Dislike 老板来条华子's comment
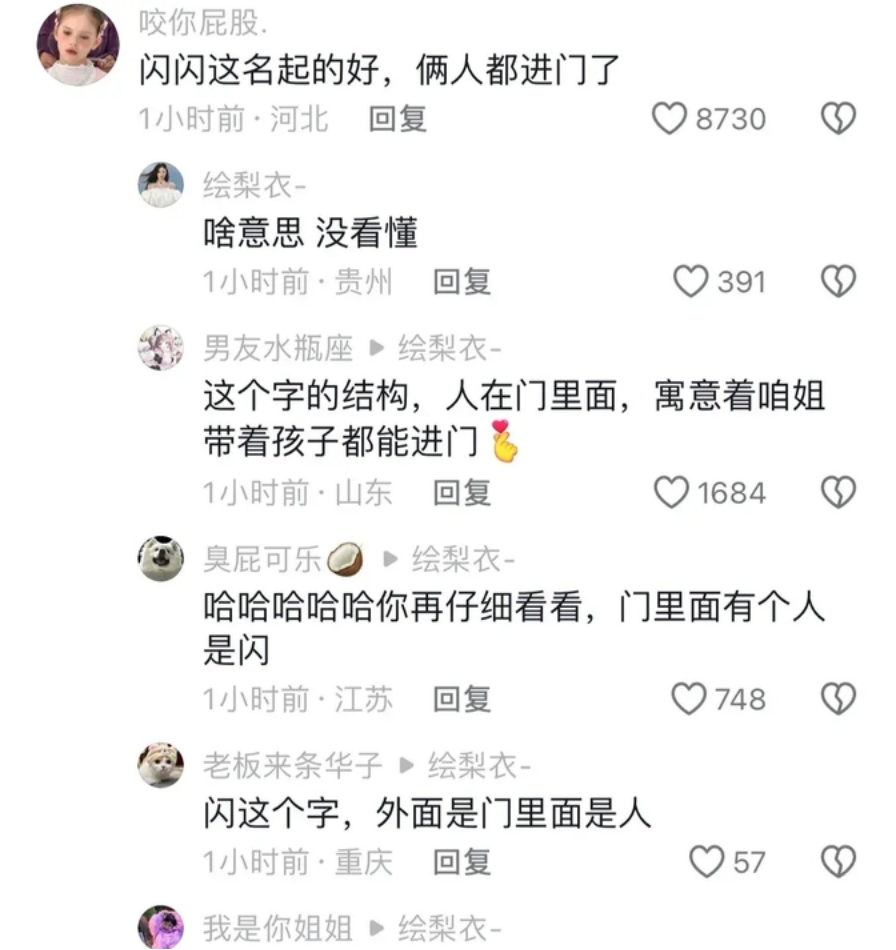Viewport: 896px width, 950px height. (838, 862)
